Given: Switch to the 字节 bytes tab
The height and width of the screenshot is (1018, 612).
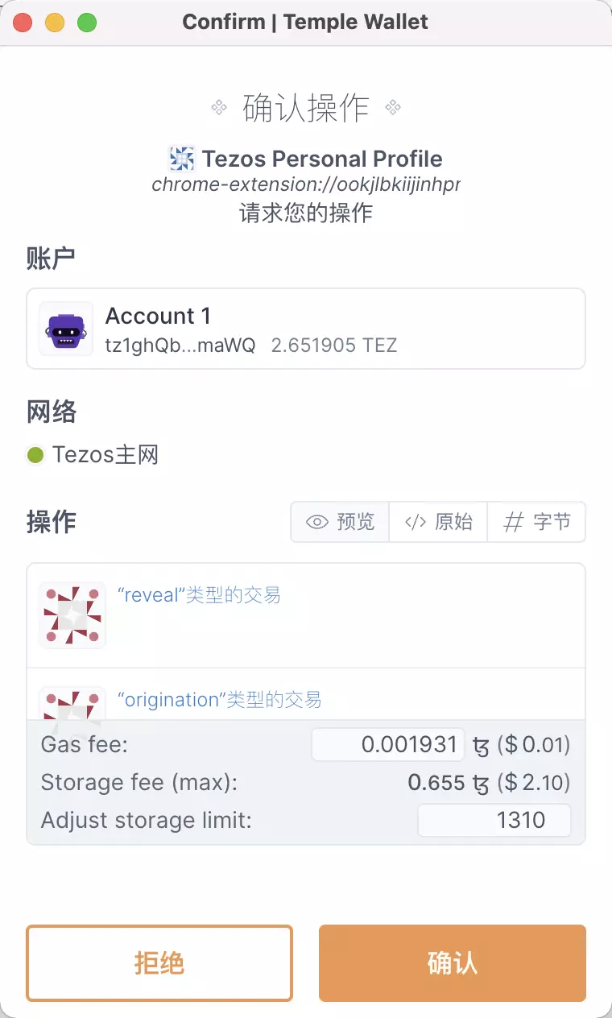Looking at the screenshot, I should 536,522.
